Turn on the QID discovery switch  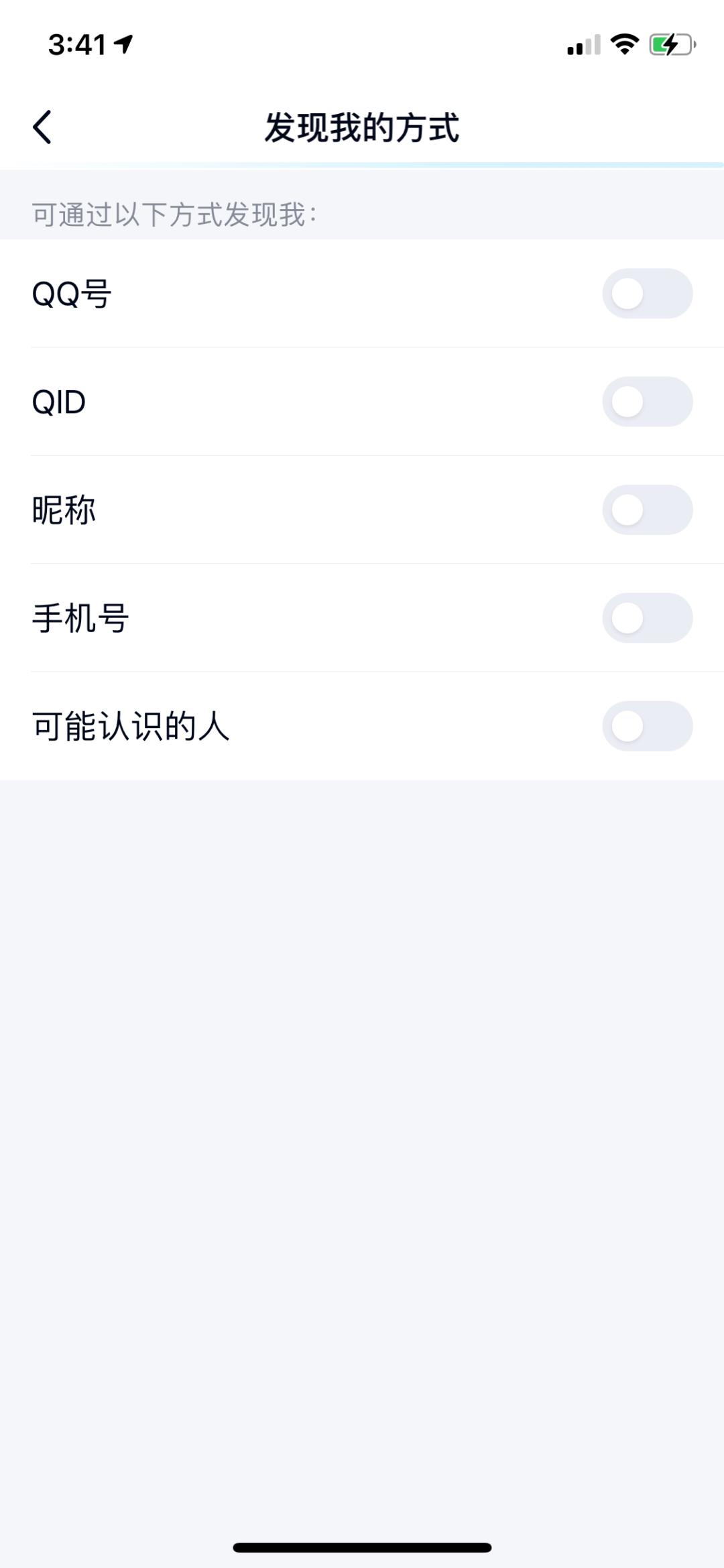(647, 401)
